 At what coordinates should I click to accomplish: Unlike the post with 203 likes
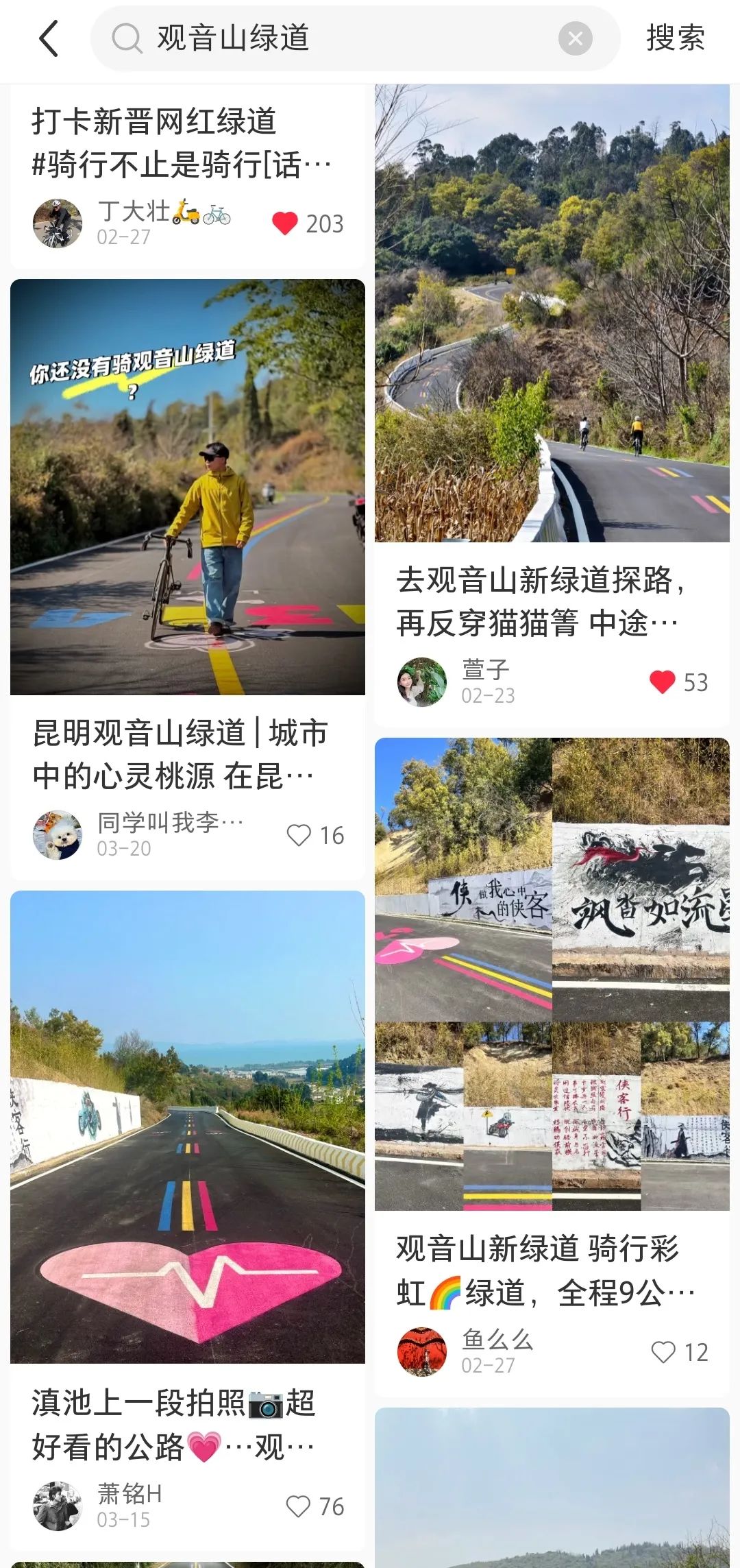tap(284, 223)
